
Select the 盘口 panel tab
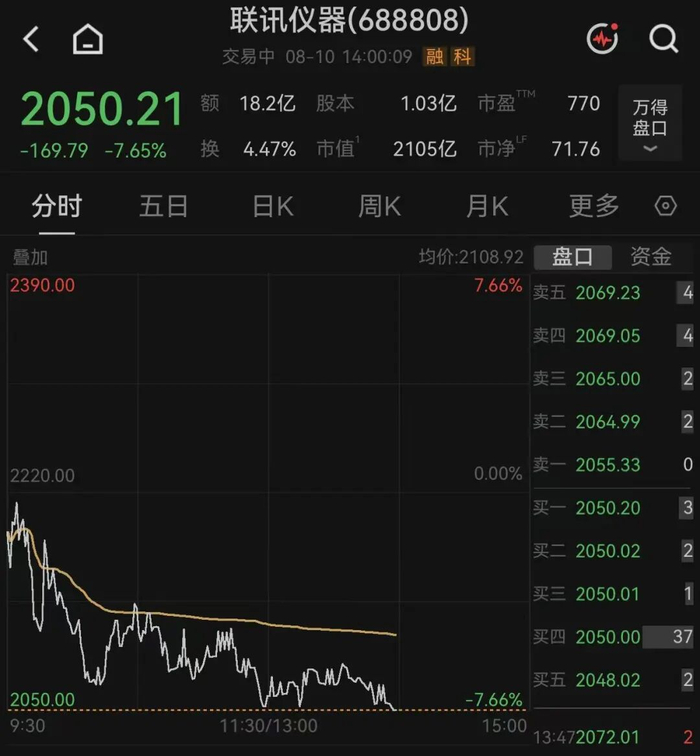tap(573, 256)
